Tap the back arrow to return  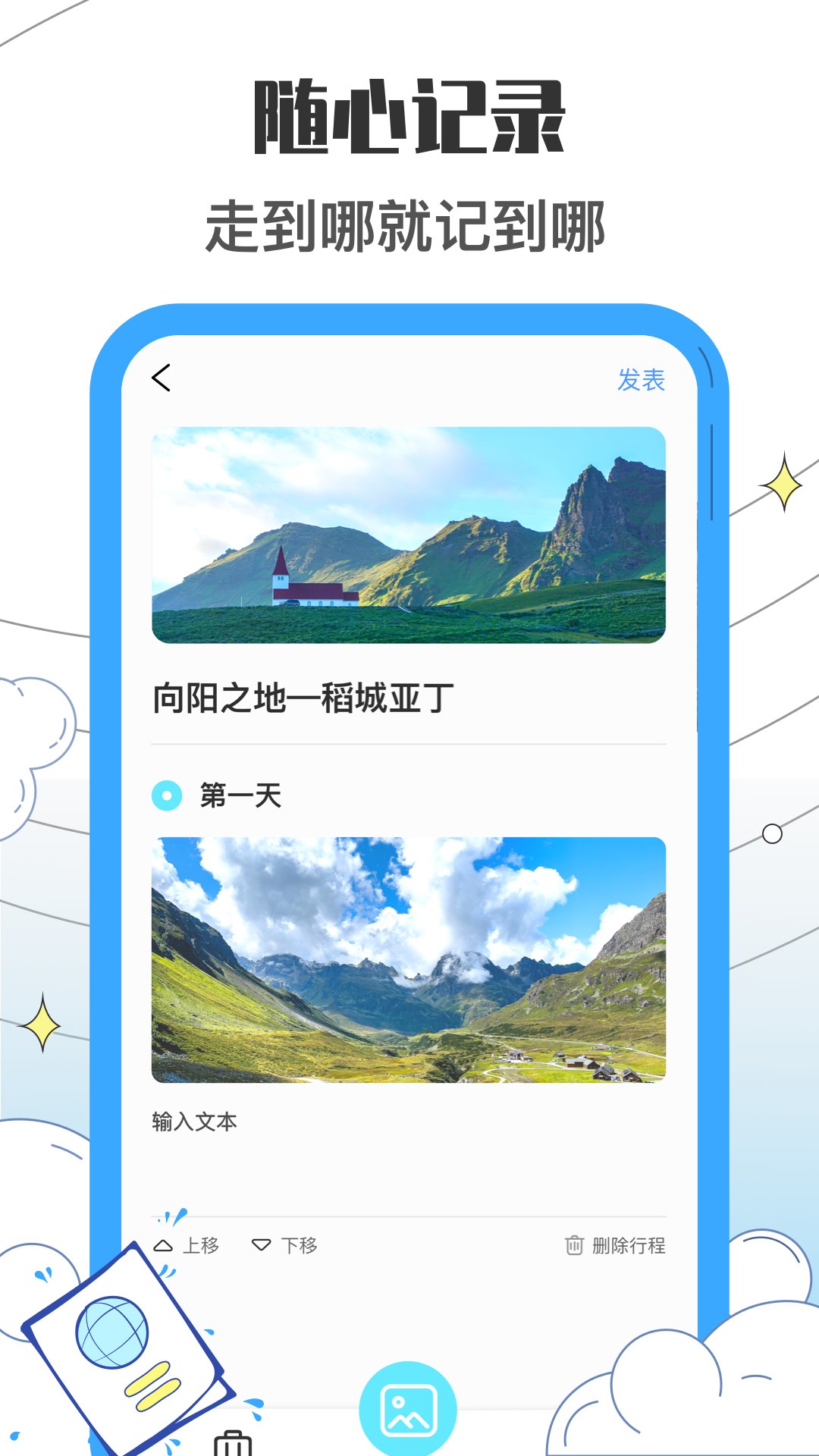160,378
